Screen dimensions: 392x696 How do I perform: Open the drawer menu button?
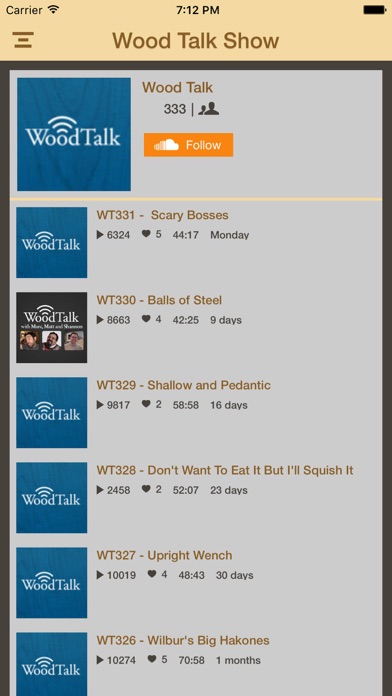pyautogui.click(x=23, y=40)
